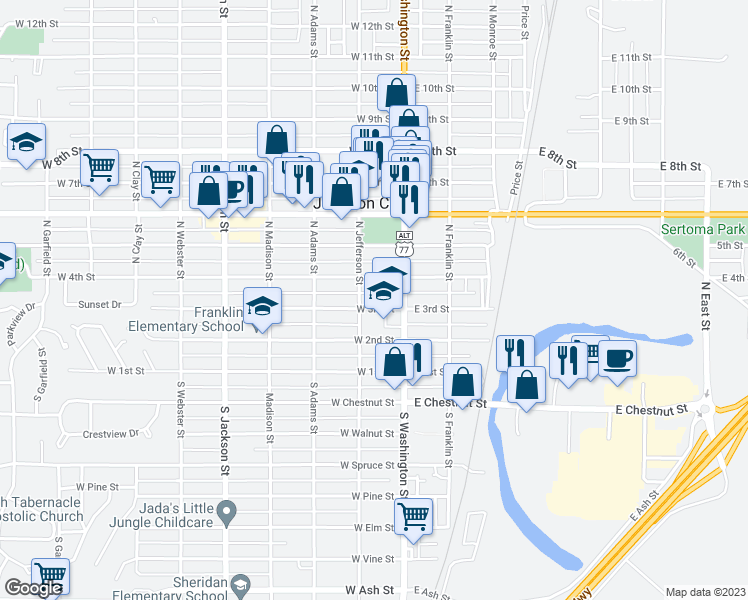
Task: Open Jada's Little Jungle Childcare pin
Action: coord(227,513)
